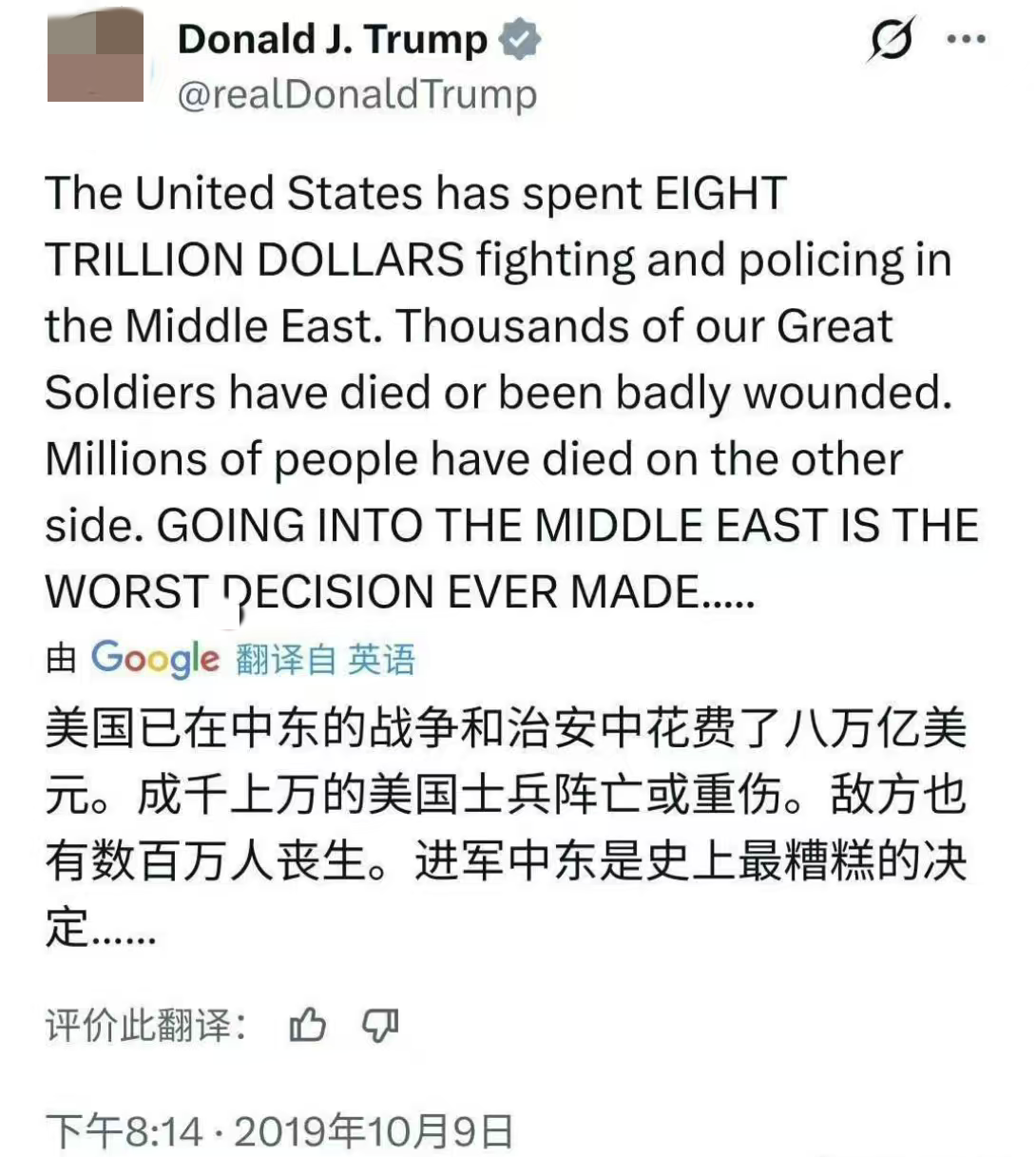Open Donald J. Trump's profile picture
This screenshot has height=1157, width=1036.
pyautogui.click(x=95, y=53)
